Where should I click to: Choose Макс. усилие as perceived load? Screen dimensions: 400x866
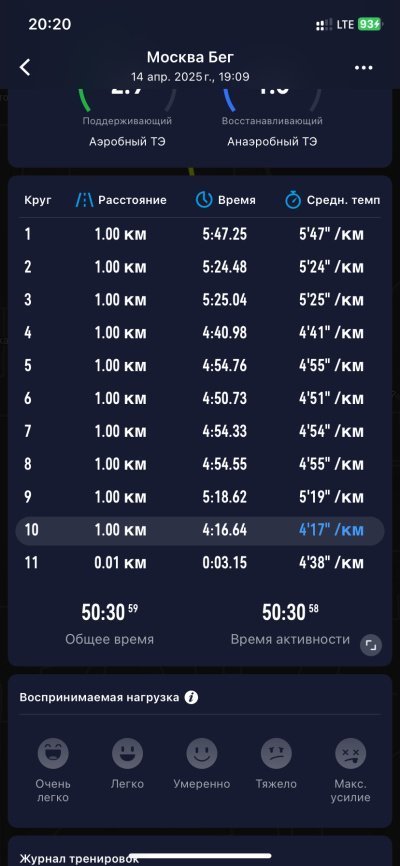pyautogui.click(x=351, y=770)
